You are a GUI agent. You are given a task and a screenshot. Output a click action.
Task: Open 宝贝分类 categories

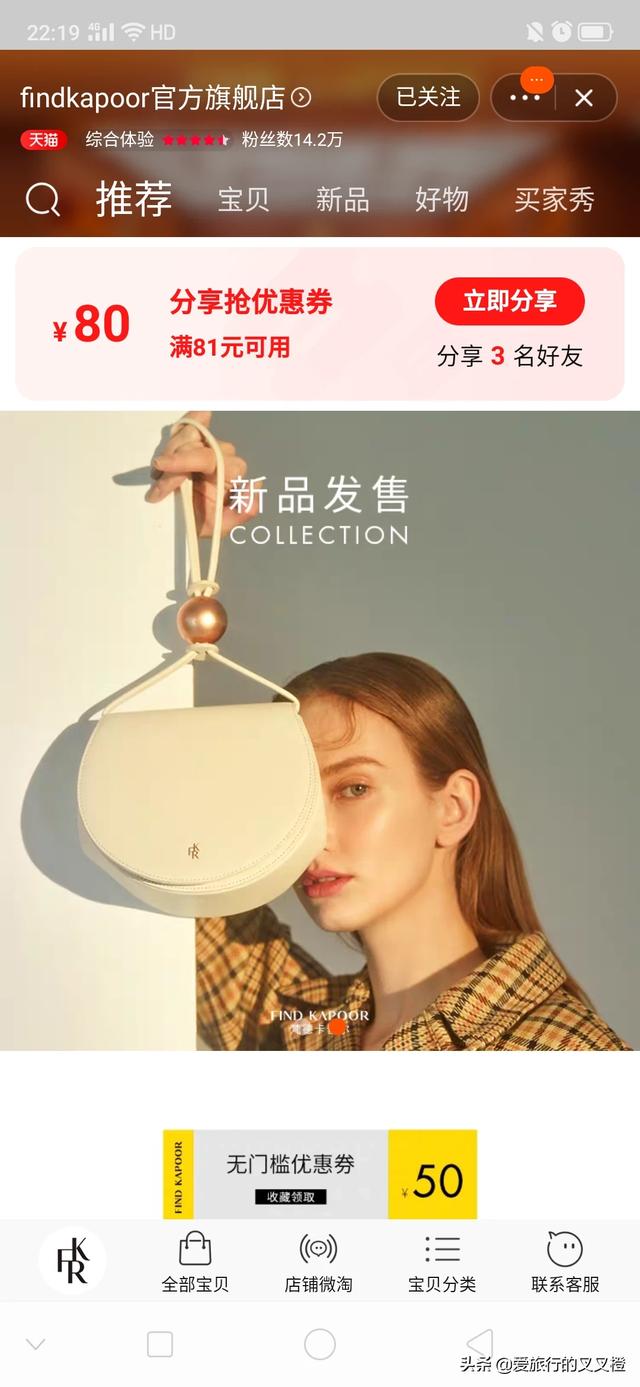tap(442, 1262)
